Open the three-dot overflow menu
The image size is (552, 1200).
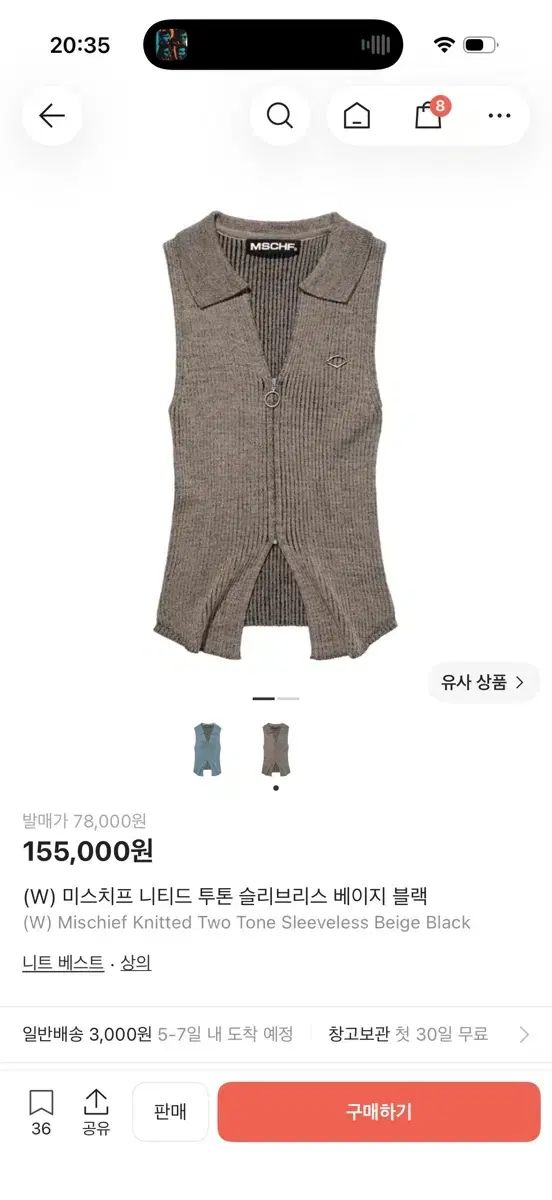click(499, 116)
